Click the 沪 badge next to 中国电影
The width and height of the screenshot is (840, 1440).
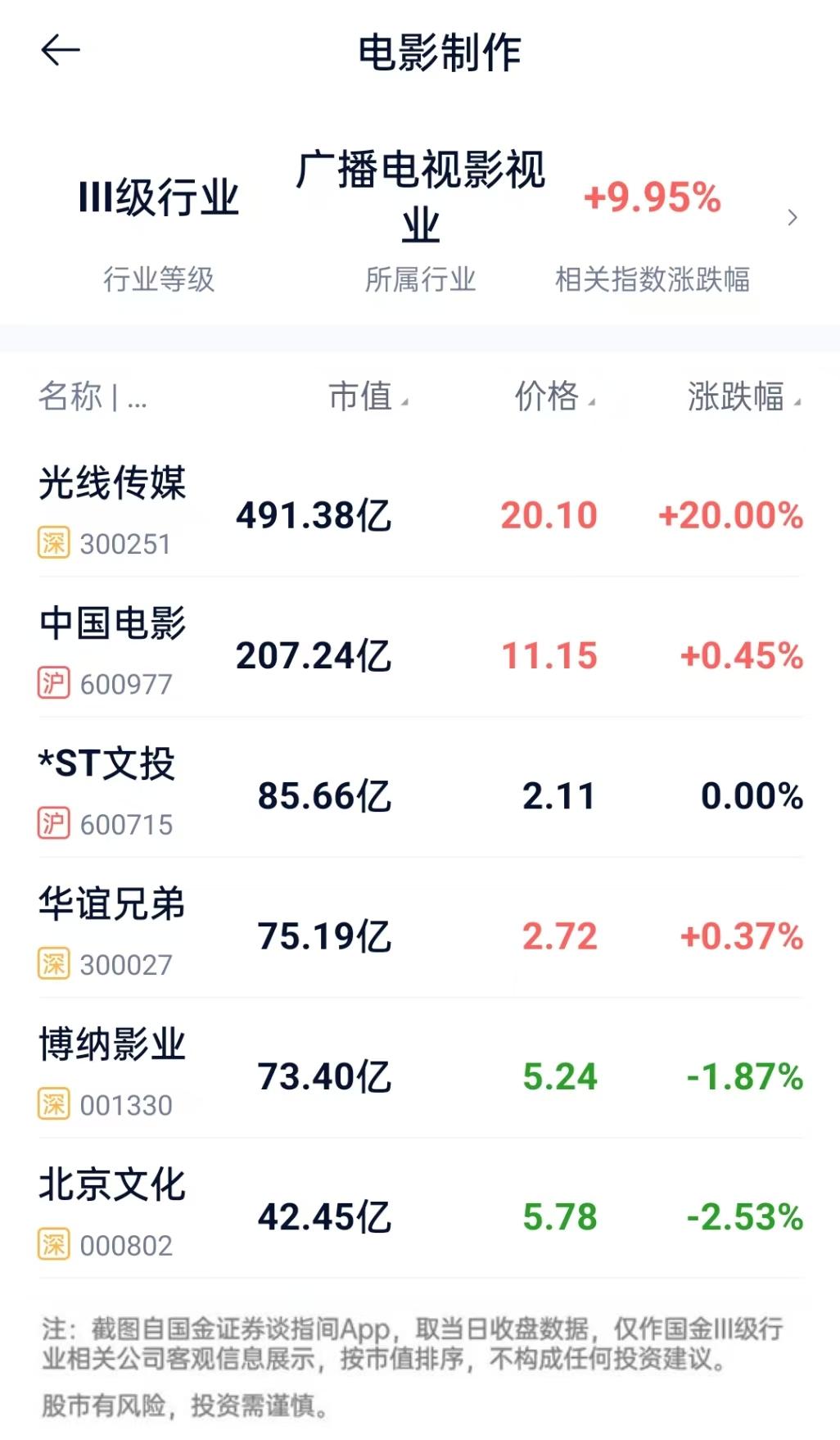click(51, 681)
